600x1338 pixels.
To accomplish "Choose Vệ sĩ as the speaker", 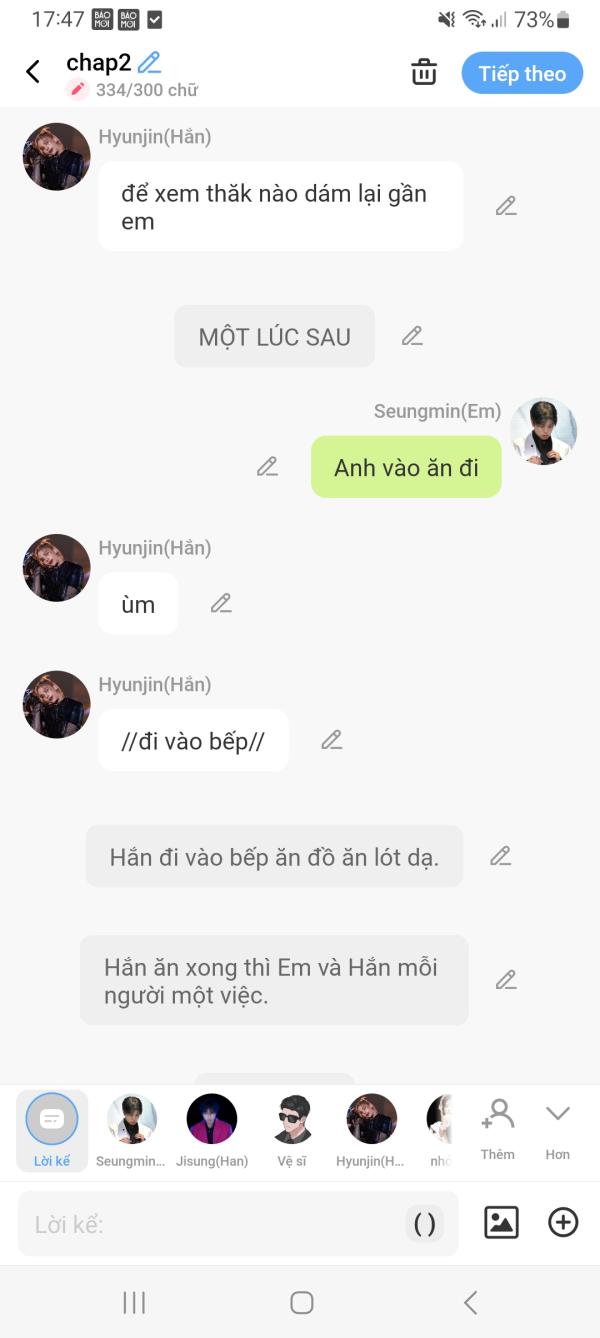I will [292, 1130].
